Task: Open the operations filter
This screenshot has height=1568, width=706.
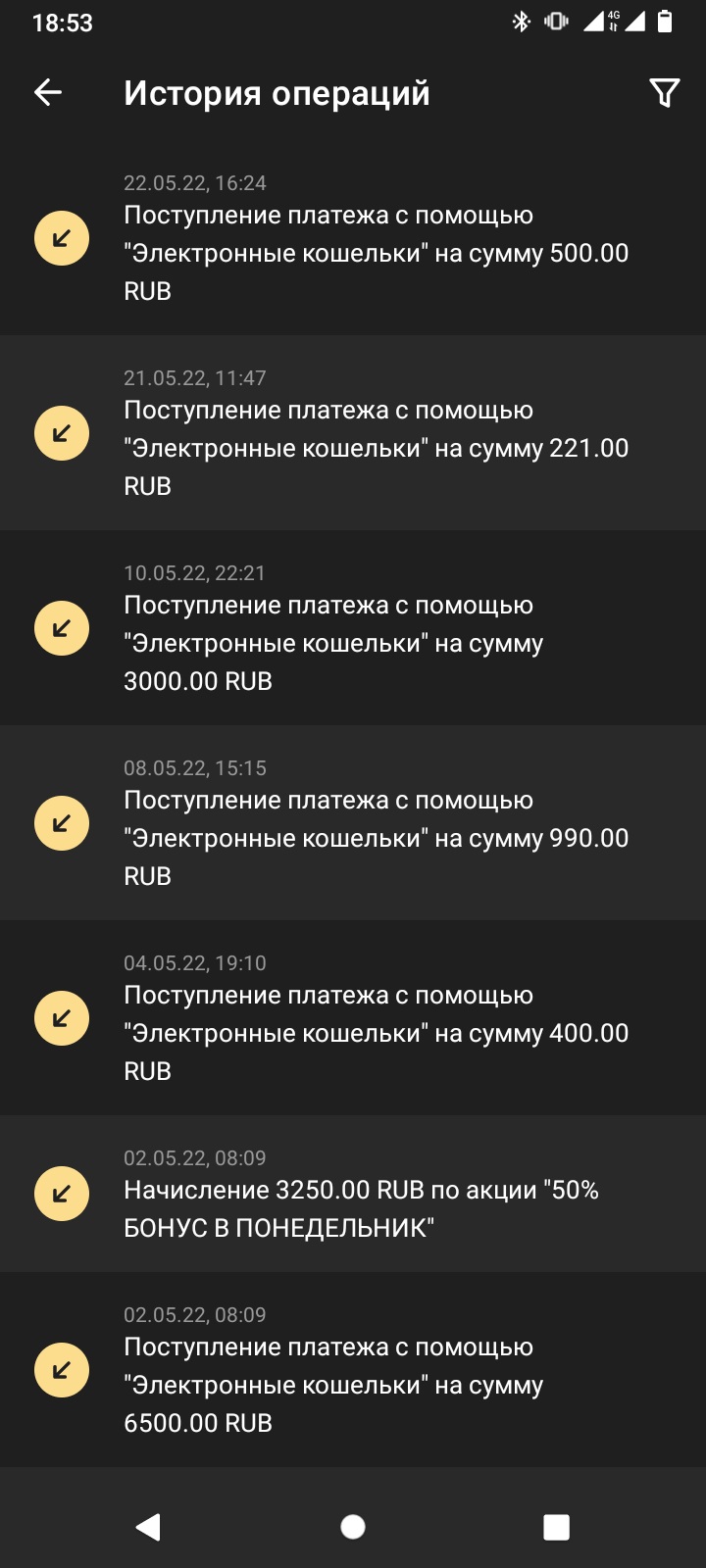Action: click(x=664, y=93)
